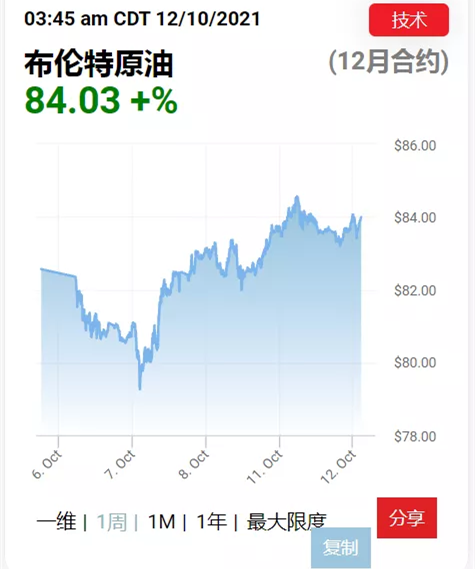Image resolution: width=475 pixels, height=569 pixels.
Task: Share the chart via 分享
Action: (407, 517)
